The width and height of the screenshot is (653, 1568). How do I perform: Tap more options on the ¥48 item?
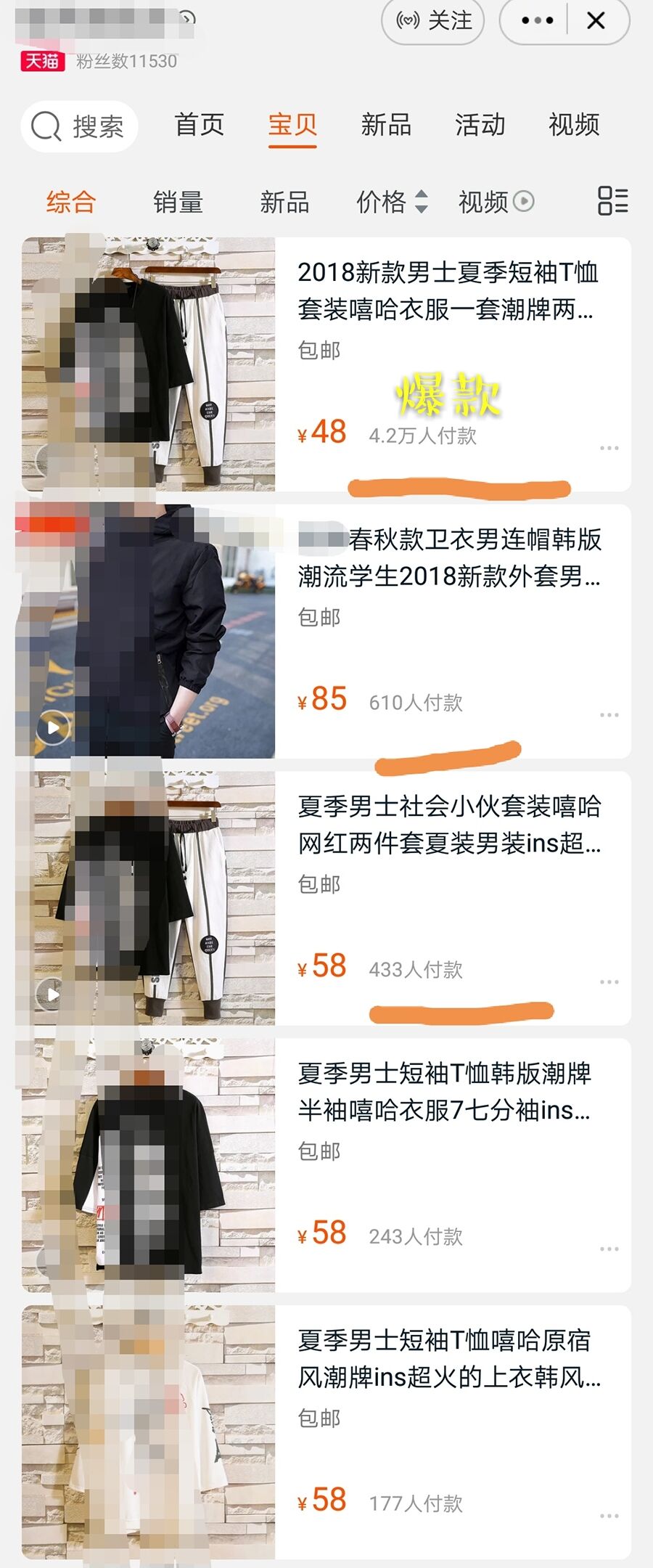click(x=609, y=448)
